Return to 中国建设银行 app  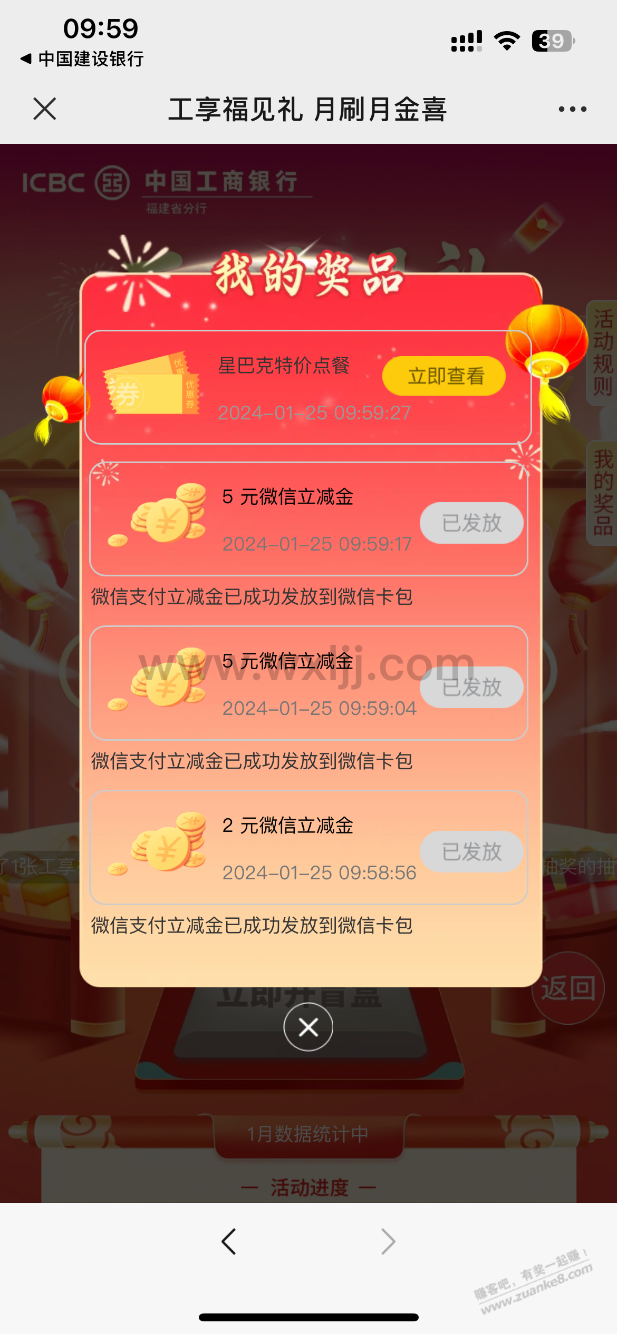82,59
